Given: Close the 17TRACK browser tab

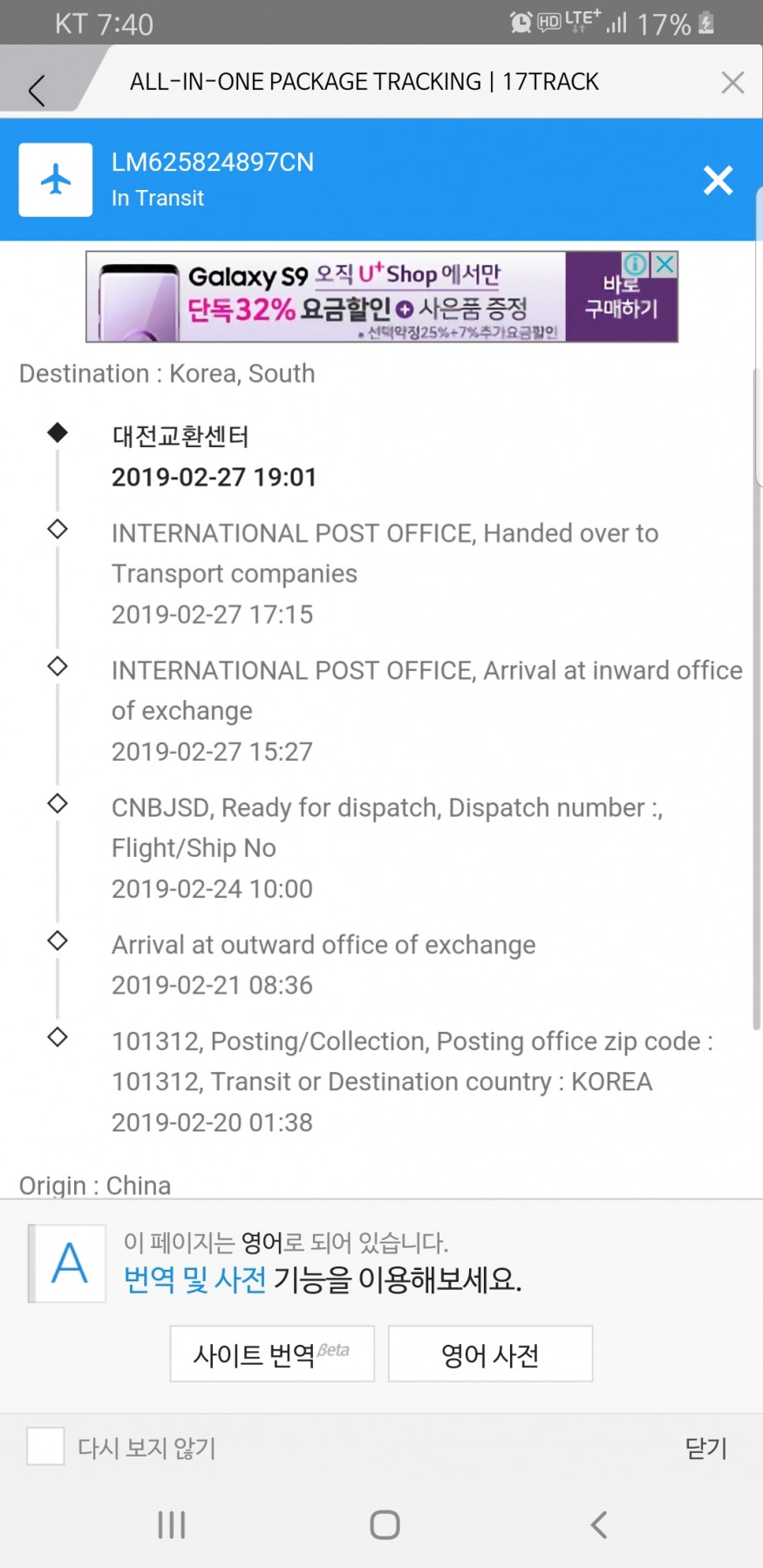Looking at the screenshot, I should click(732, 83).
